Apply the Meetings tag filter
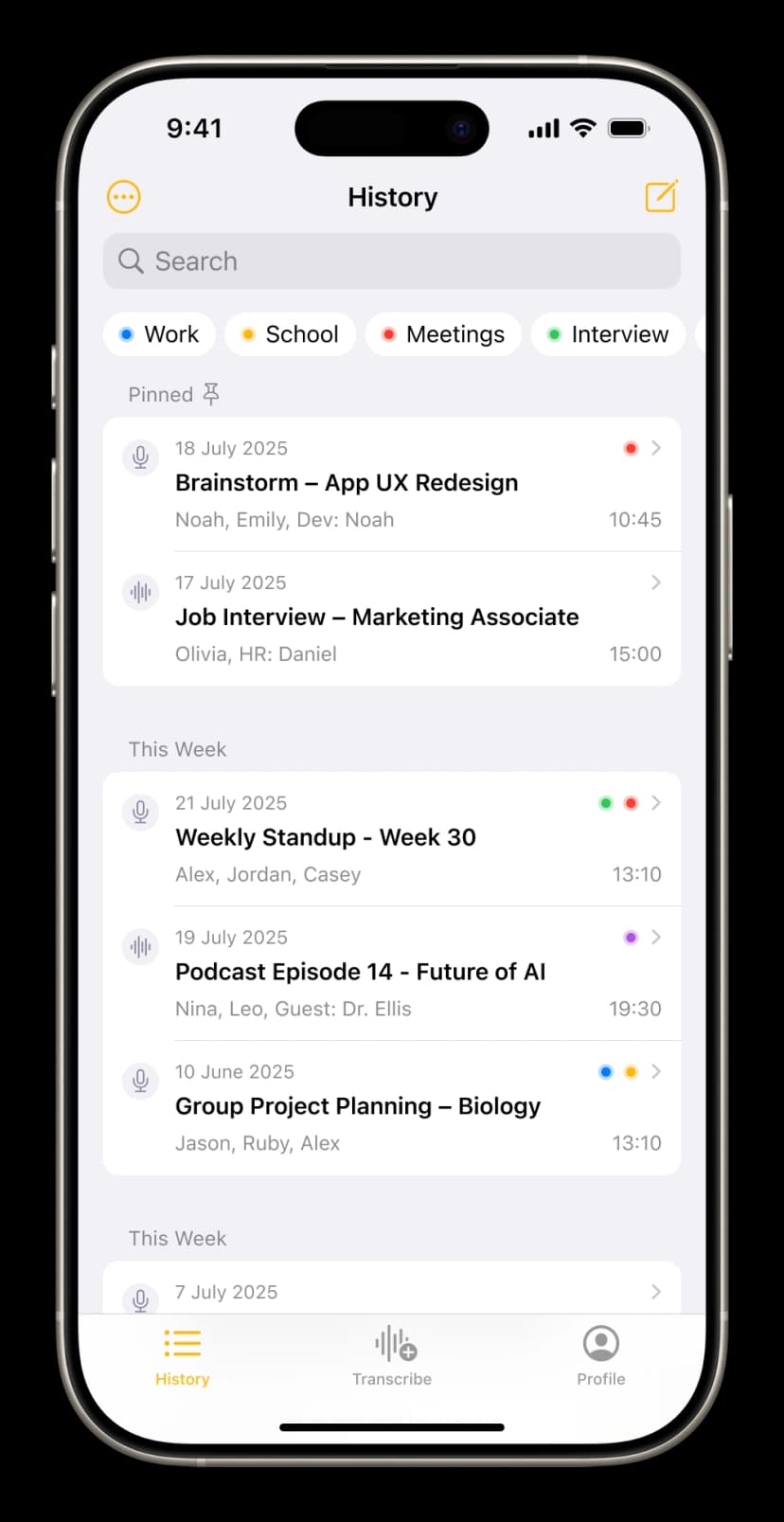The width and height of the screenshot is (784, 1522). pos(443,334)
